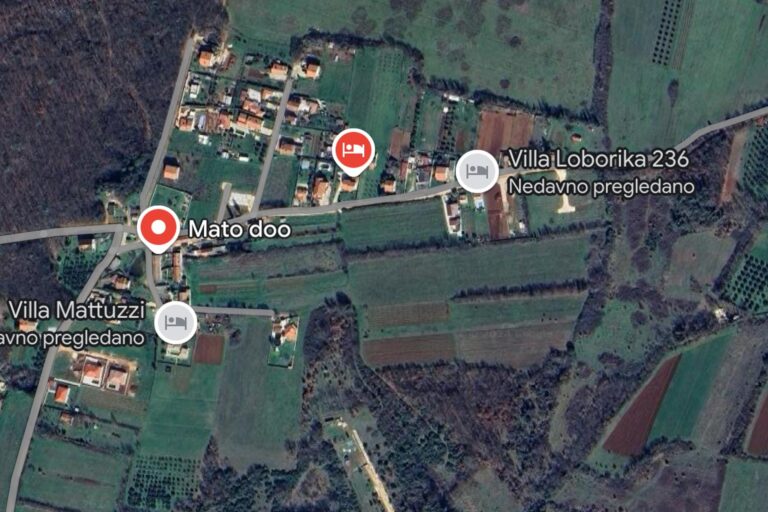Select the Villa Mattuzzi lodging marker
The image size is (768, 512).
[176, 321]
